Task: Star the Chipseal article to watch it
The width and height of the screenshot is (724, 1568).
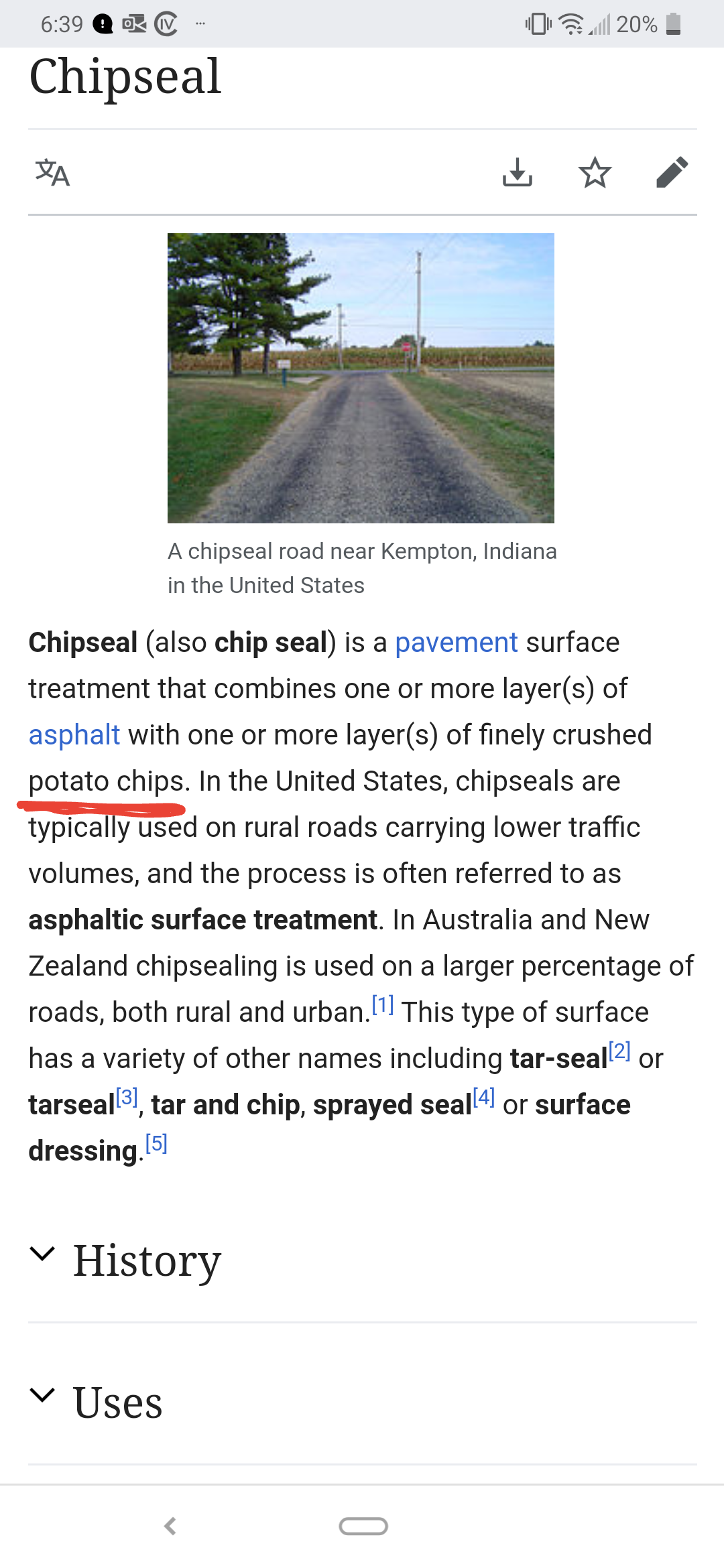Action: [595, 173]
